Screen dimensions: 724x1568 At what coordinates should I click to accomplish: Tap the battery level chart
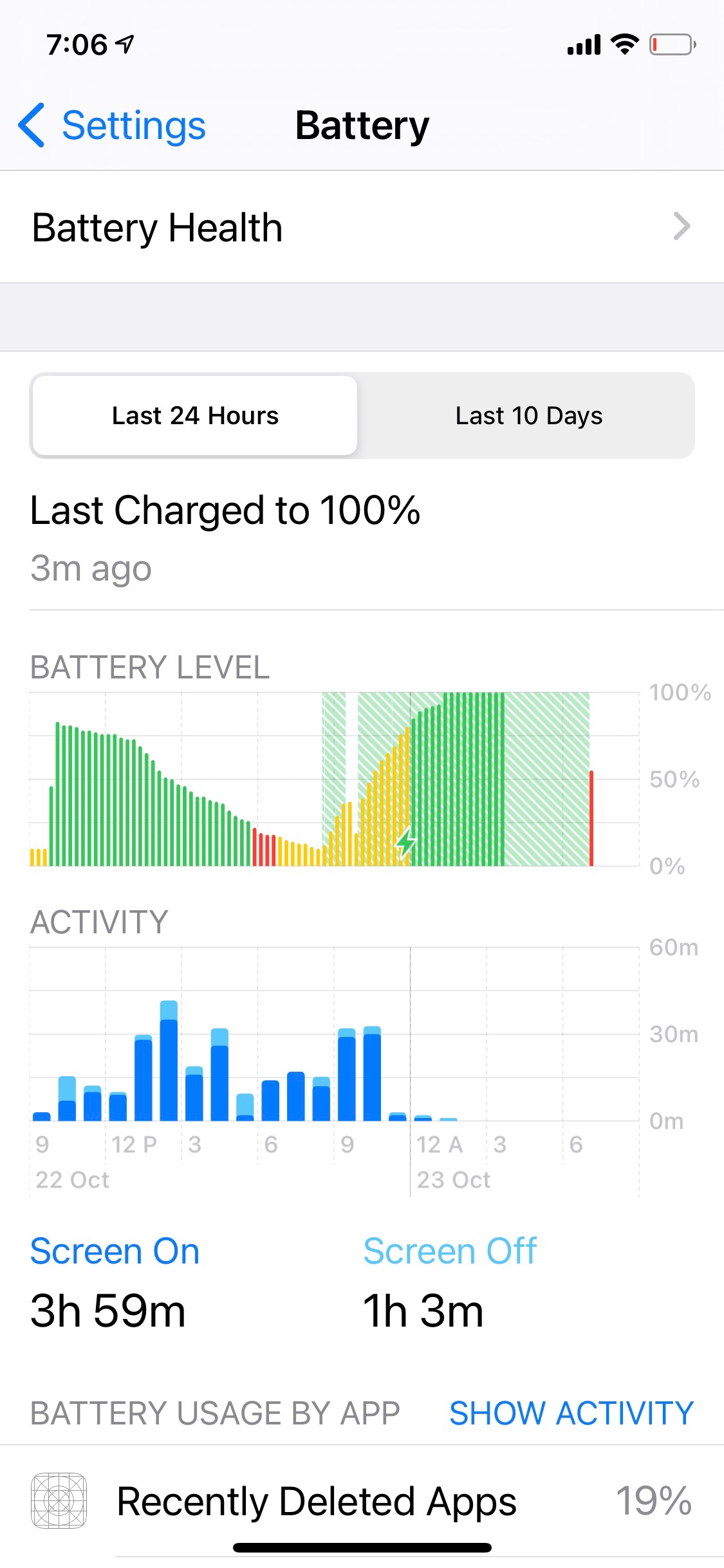click(x=335, y=779)
